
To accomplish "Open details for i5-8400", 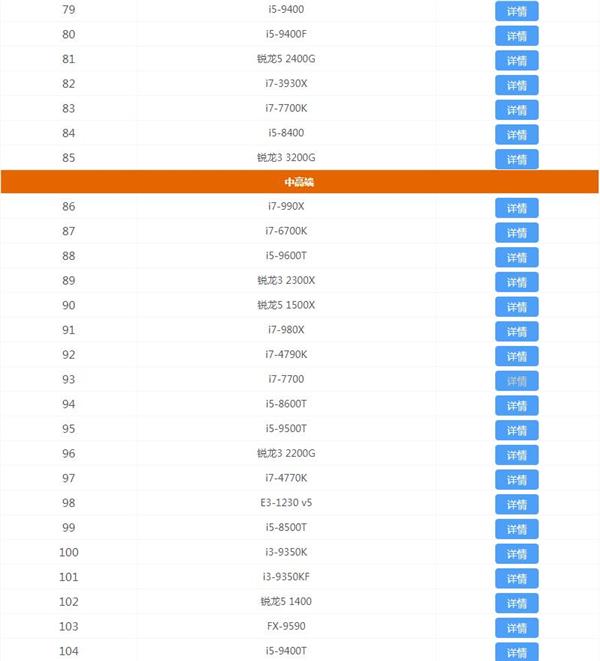I will [516, 134].
